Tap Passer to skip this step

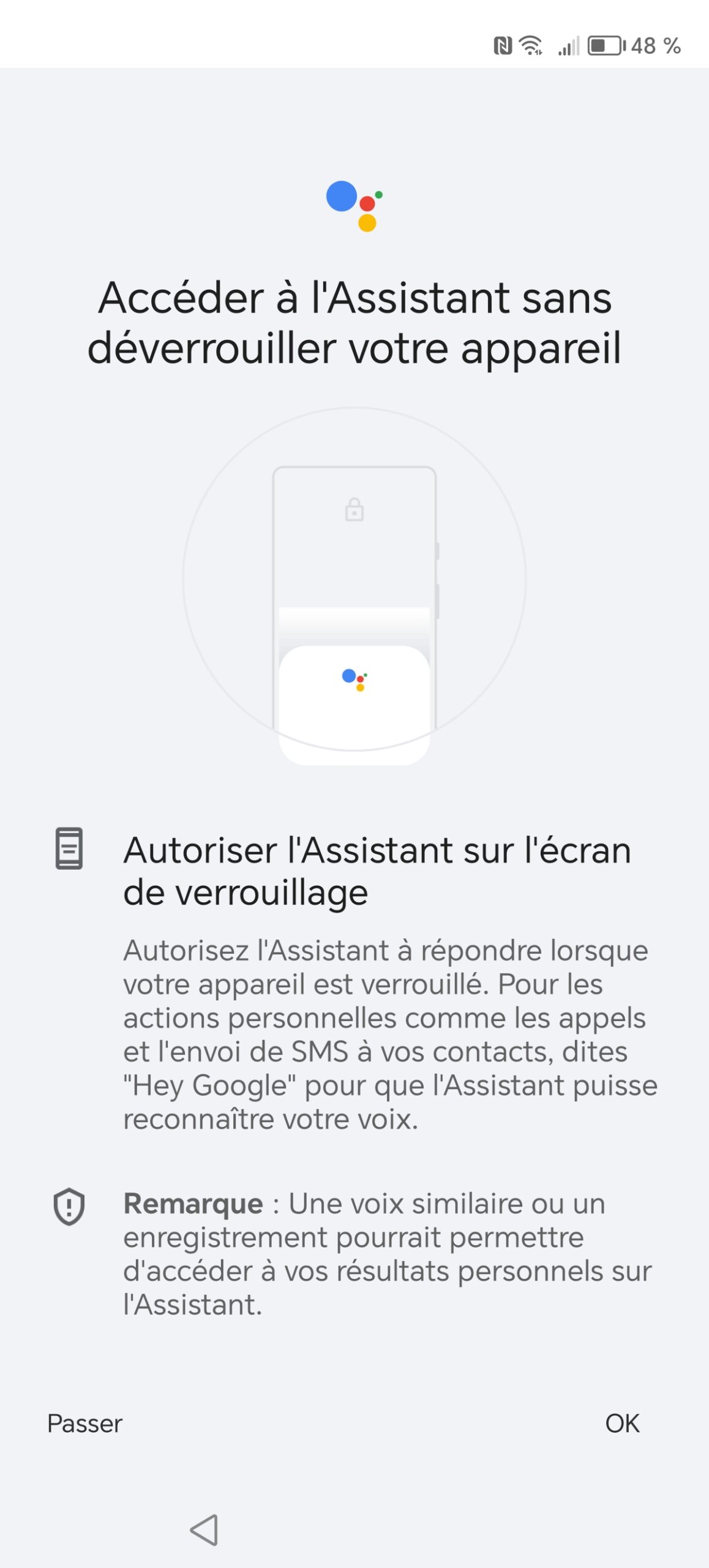pos(84,1423)
